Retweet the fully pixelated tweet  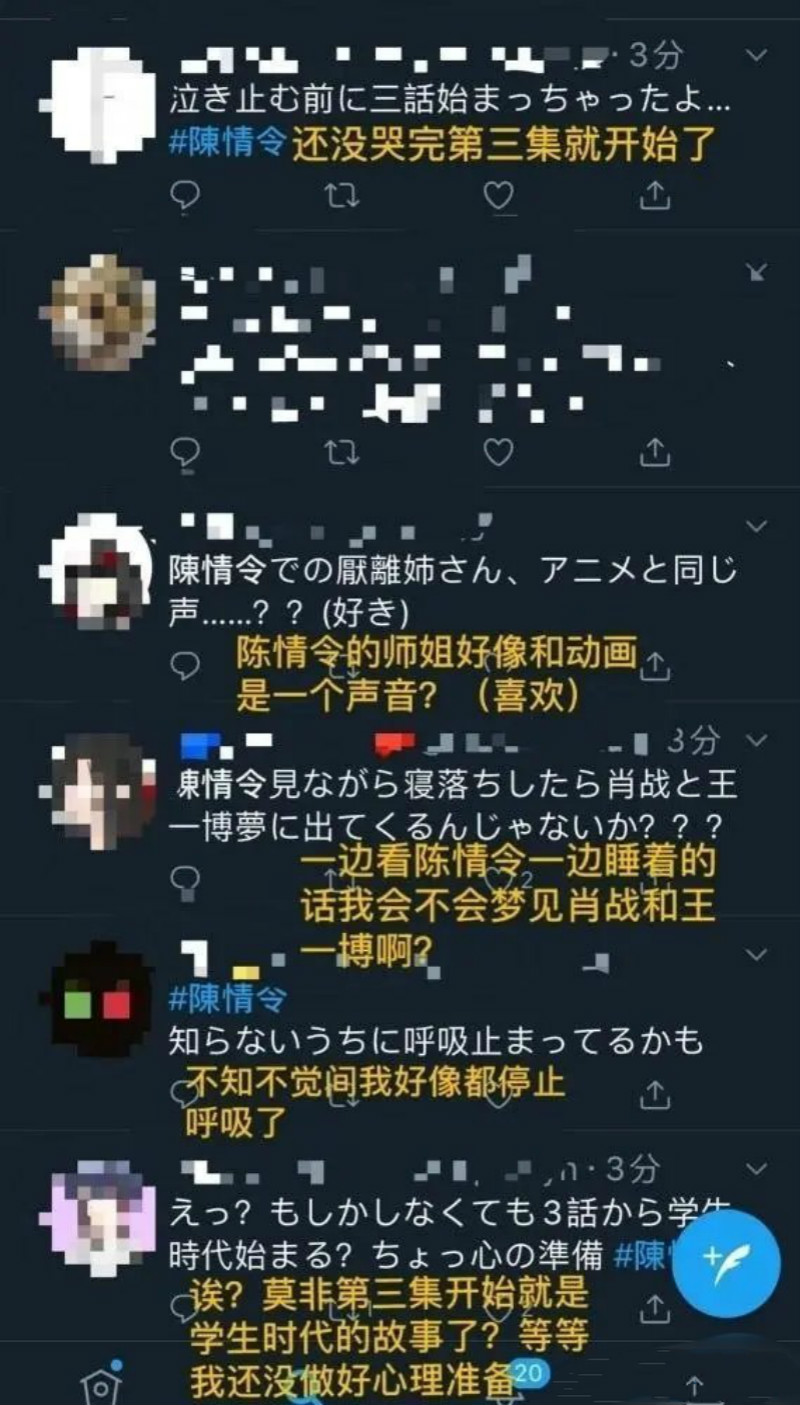[x=342, y=453]
